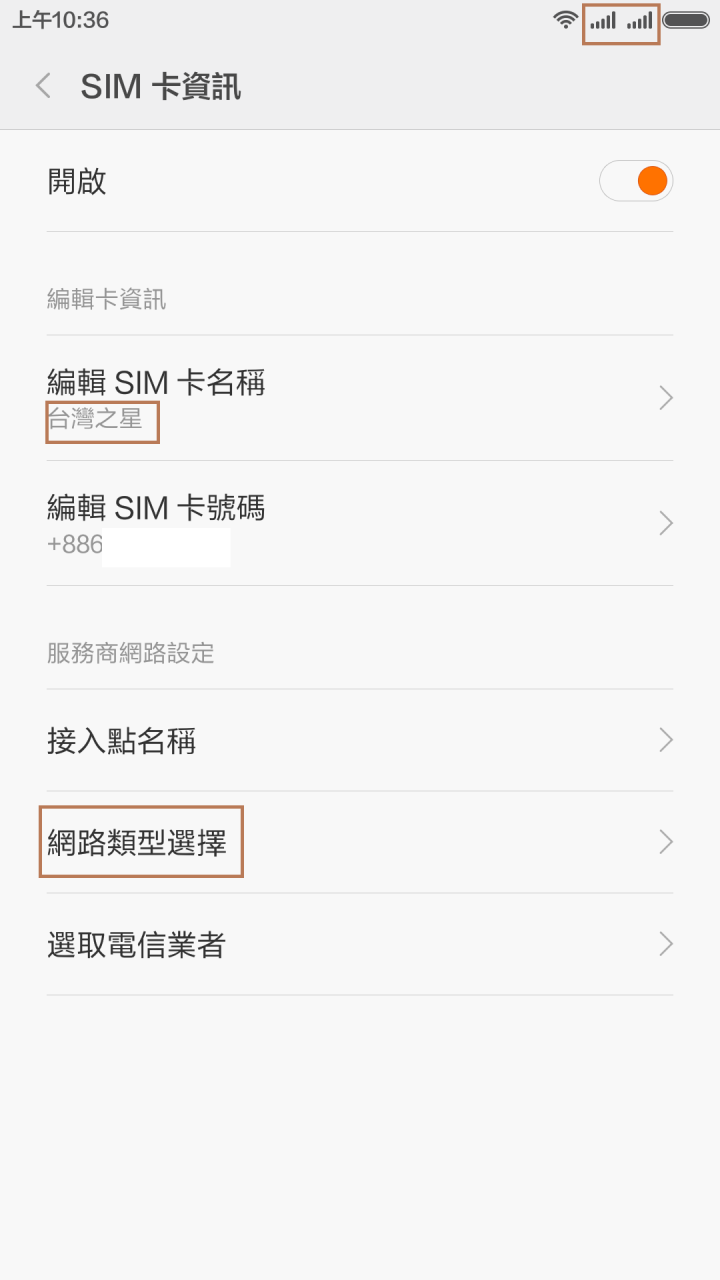The image size is (720, 1280).
Task: Open the chevron next to 編輯 SIM 卡名稱
Action: (666, 397)
